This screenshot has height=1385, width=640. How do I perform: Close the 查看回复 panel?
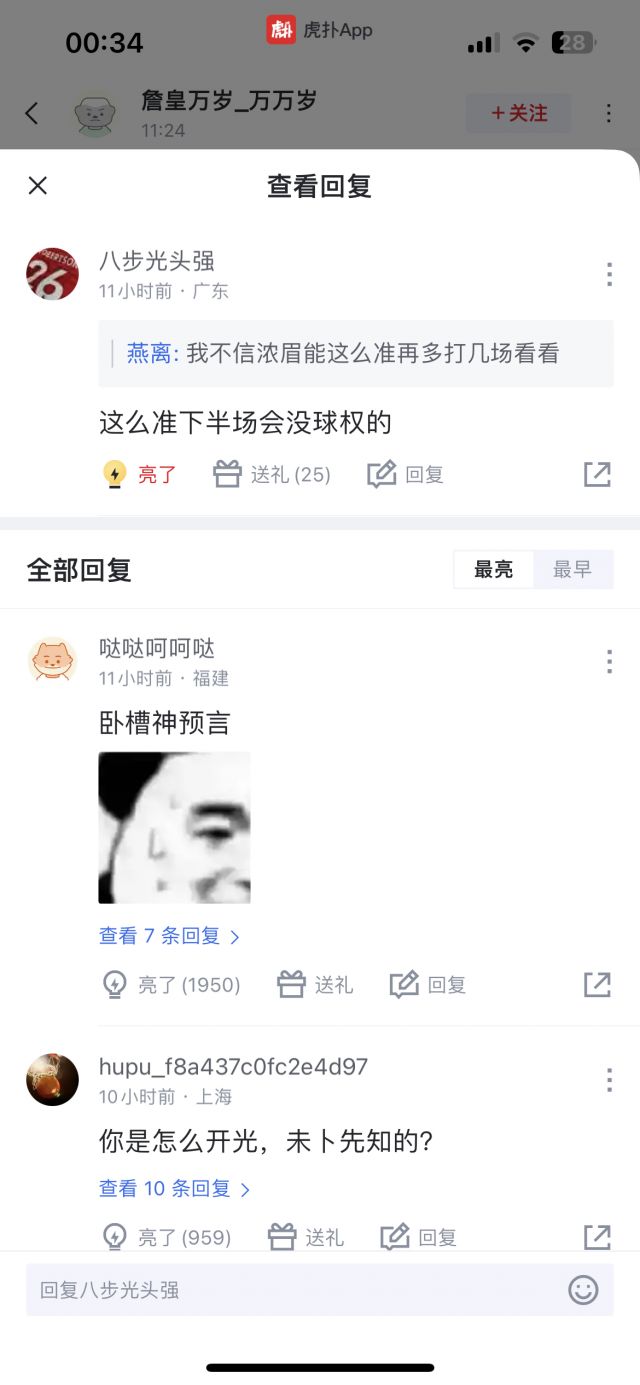[x=38, y=185]
